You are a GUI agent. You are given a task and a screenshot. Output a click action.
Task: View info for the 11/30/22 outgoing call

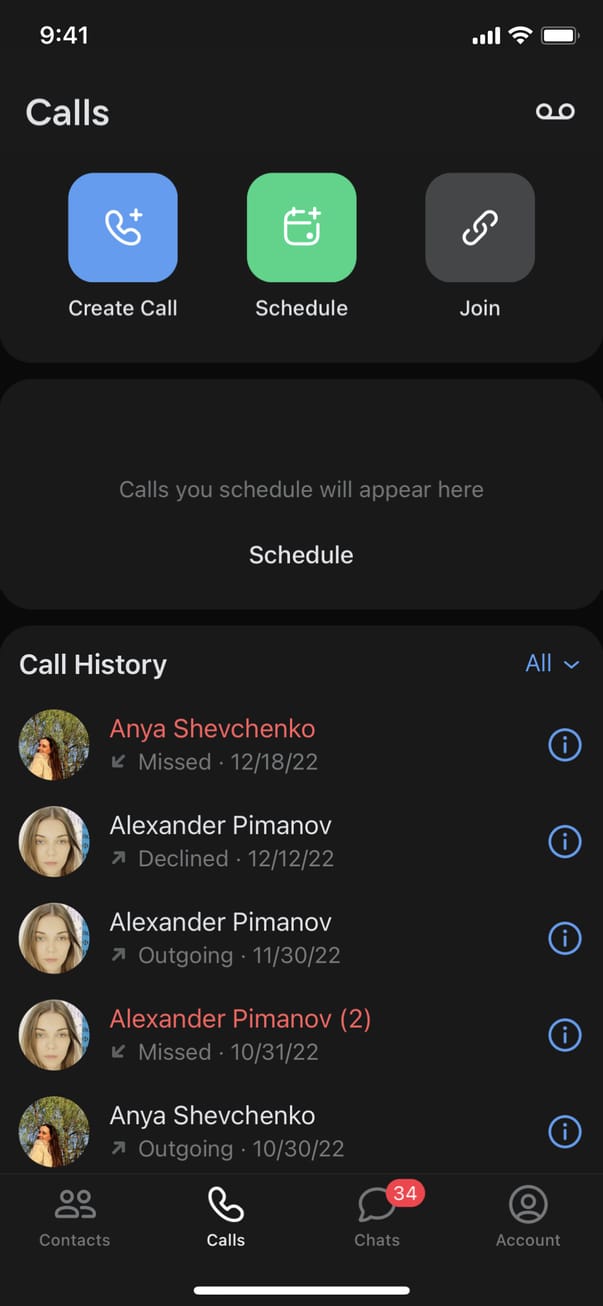(565, 938)
